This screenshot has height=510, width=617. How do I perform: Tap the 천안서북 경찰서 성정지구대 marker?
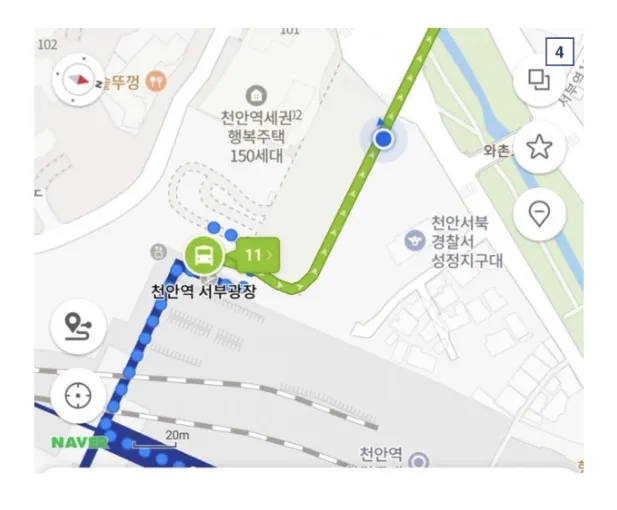tap(413, 240)
